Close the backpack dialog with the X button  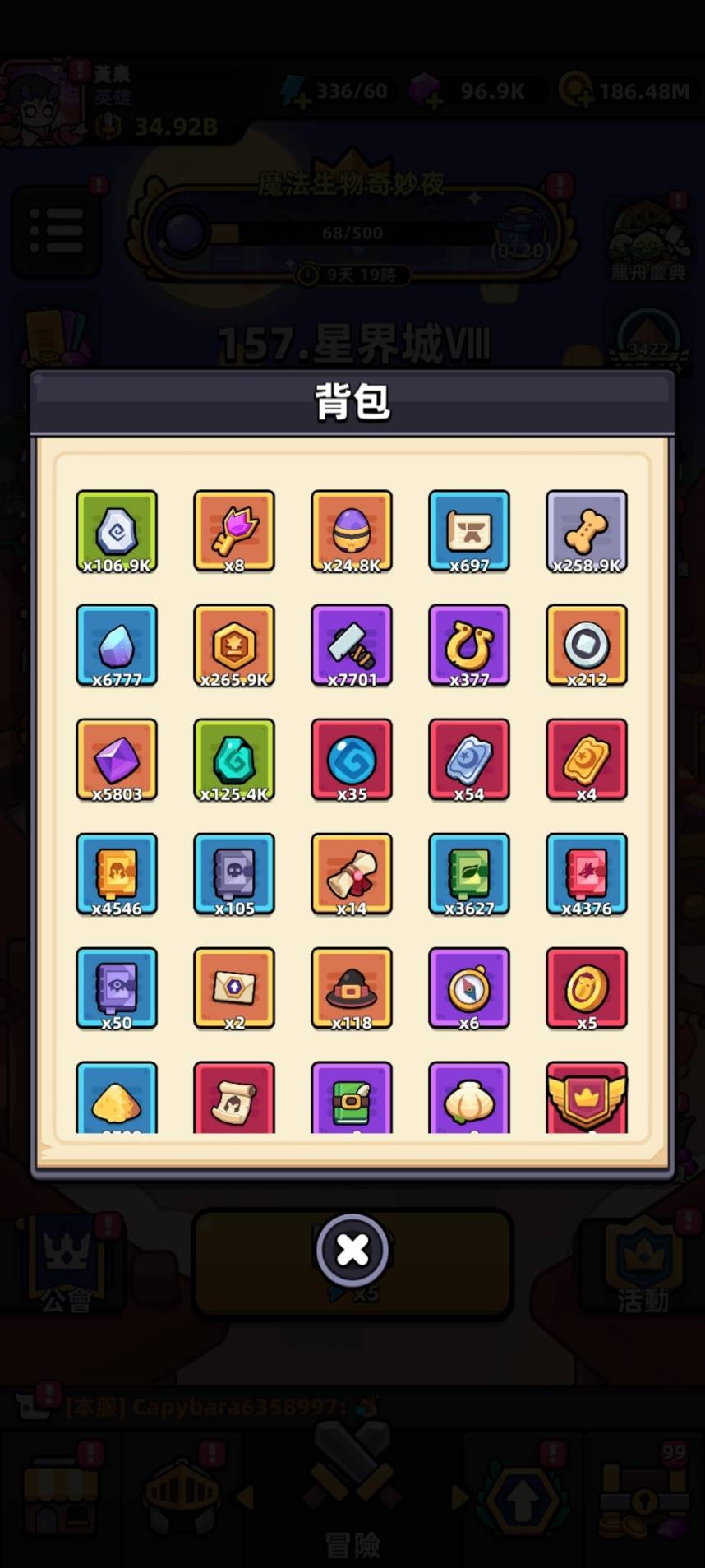point(352,1250)
